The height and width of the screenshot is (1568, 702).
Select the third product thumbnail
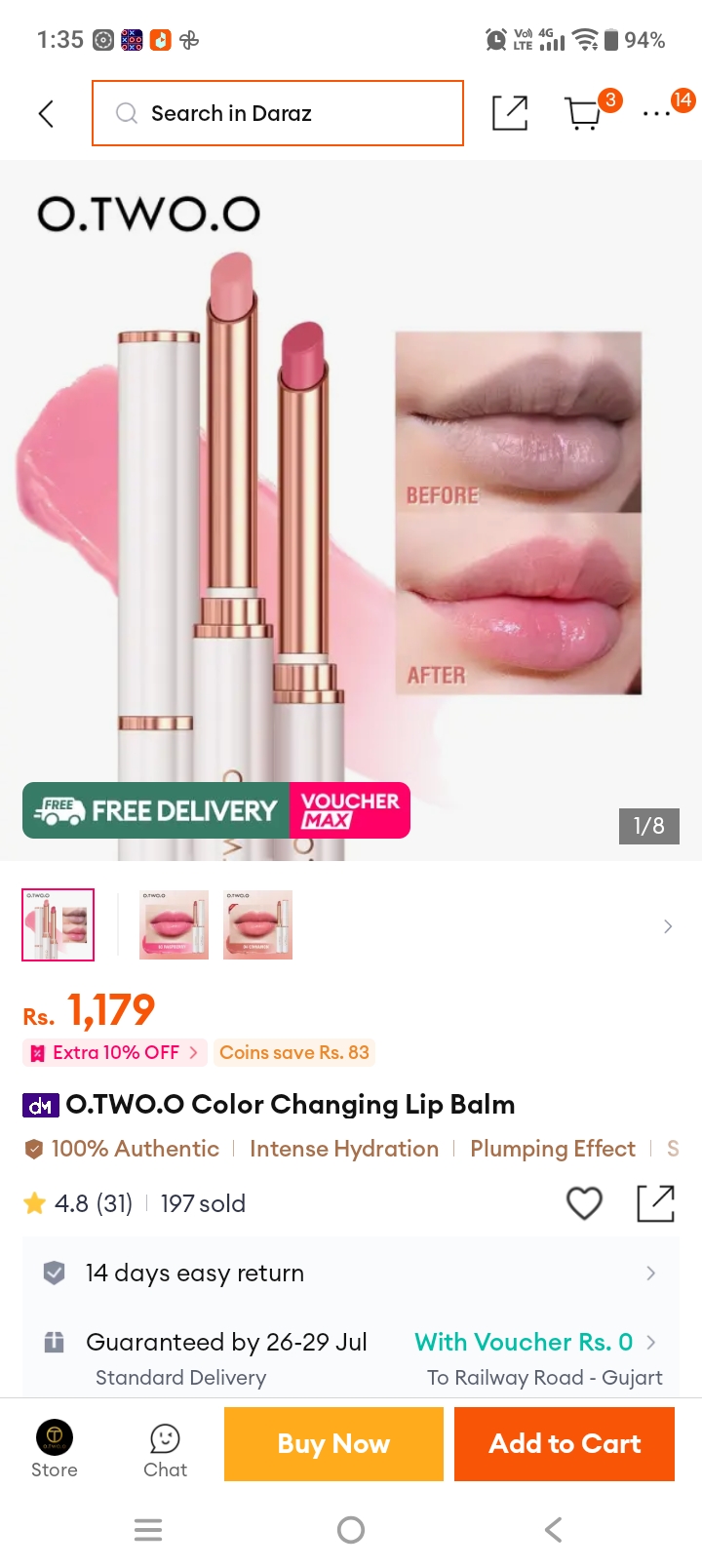click(x=257, y=924)
